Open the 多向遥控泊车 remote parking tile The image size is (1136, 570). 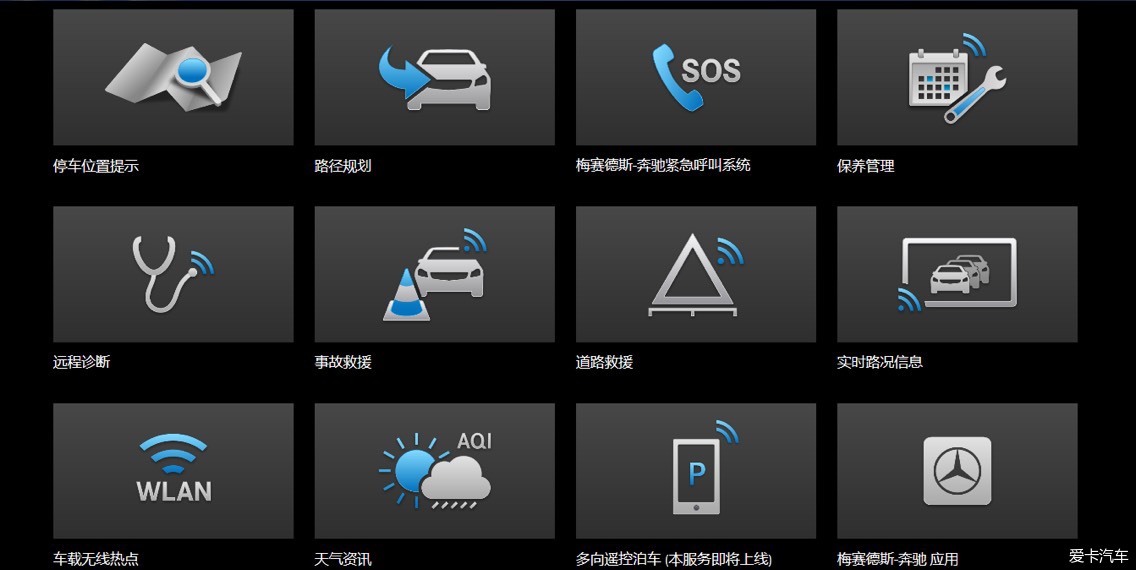pos(695,471)
